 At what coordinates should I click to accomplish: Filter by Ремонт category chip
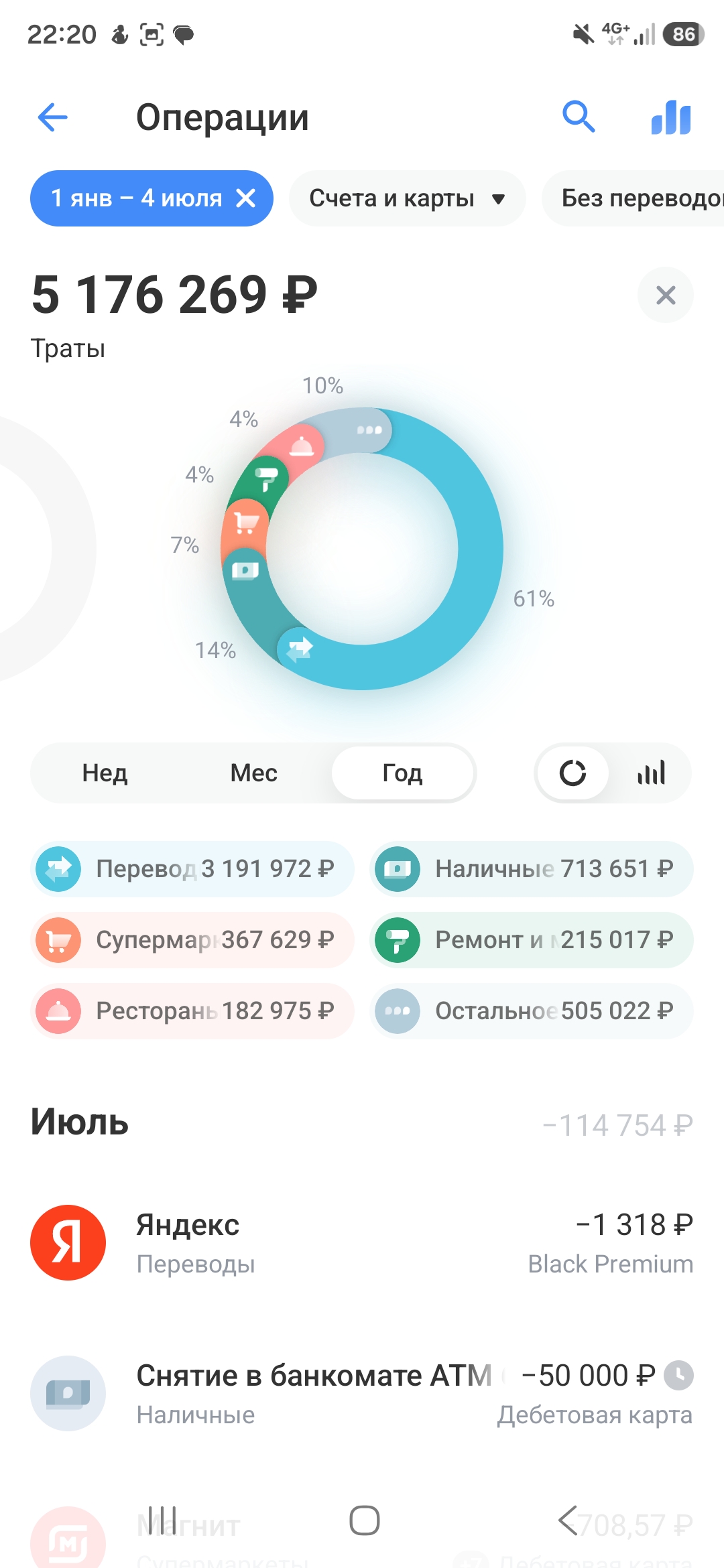click(x=531, y=940)
